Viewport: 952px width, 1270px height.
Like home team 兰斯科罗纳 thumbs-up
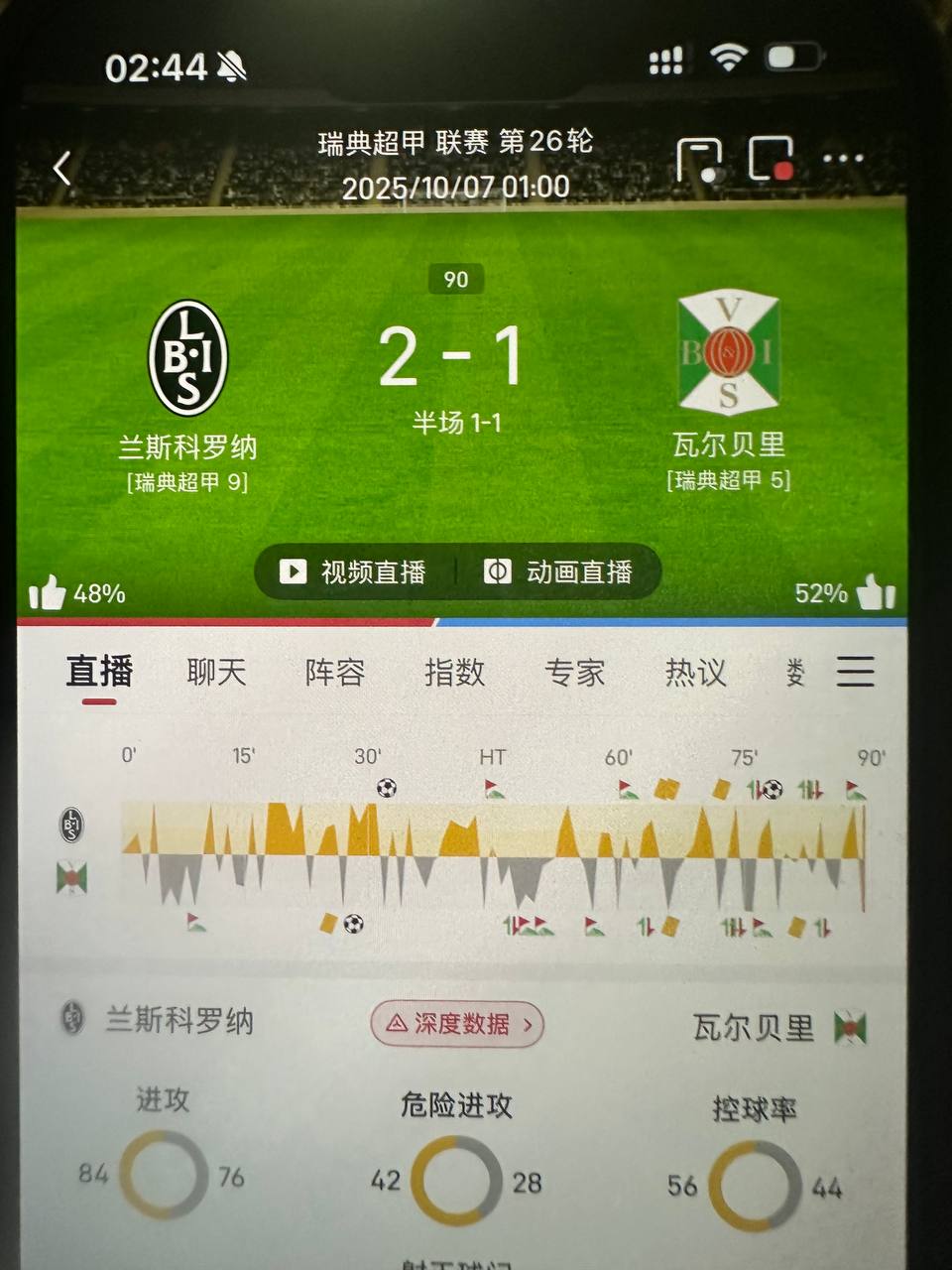[x=48, y=593]
